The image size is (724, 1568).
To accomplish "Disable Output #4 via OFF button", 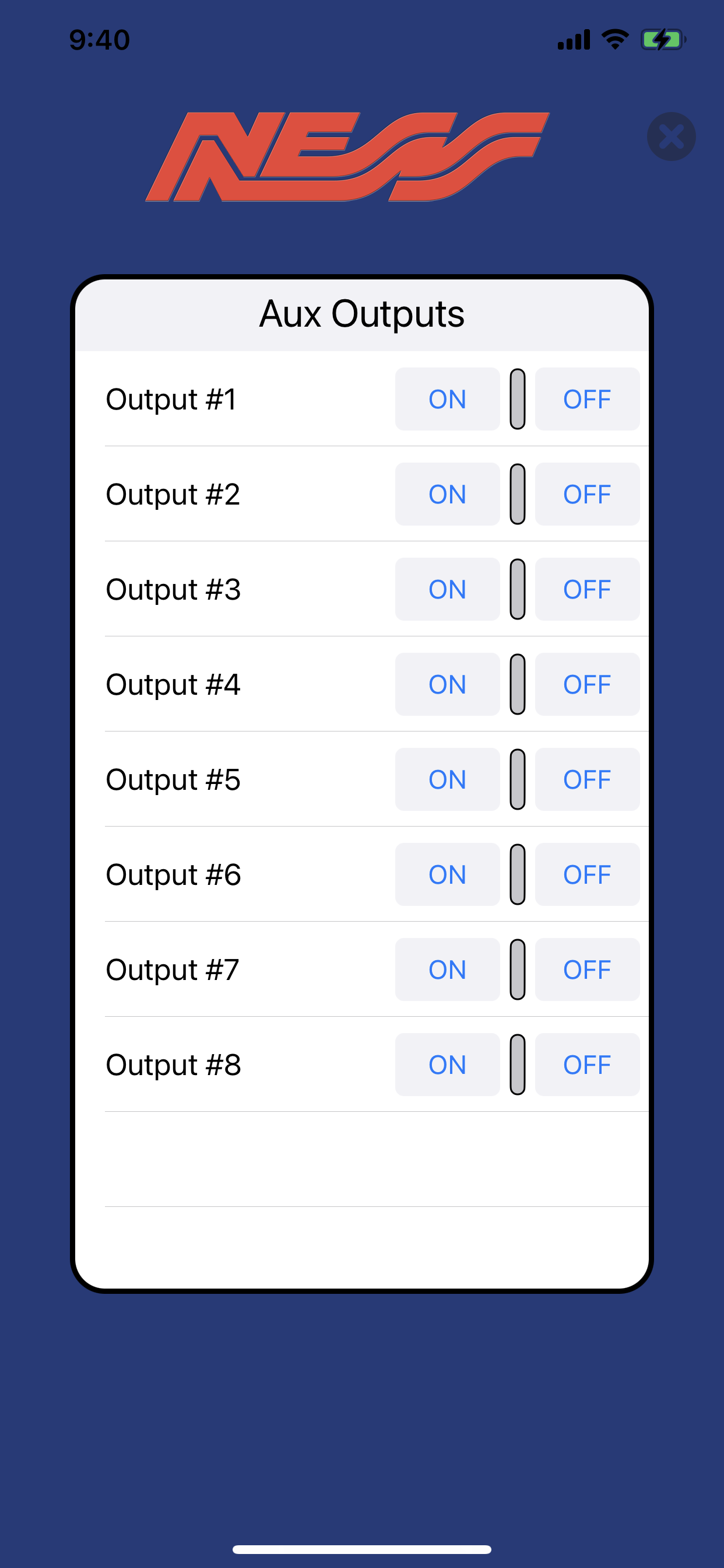I will coord(587,684).
